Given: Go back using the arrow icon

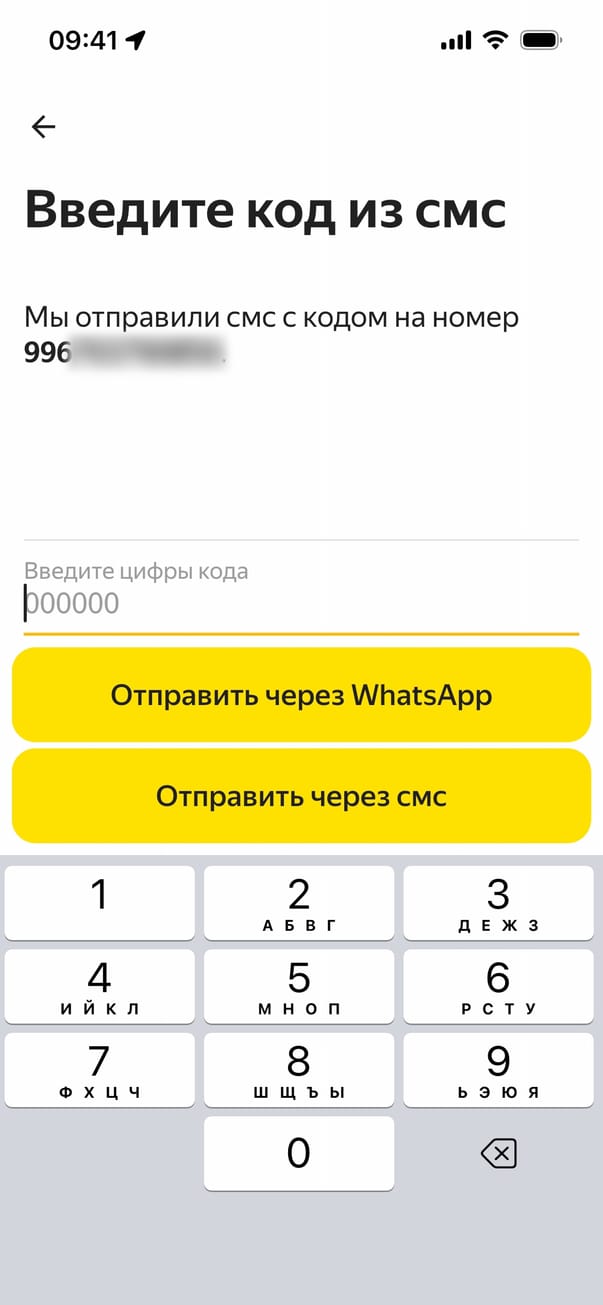Looking at the screenshot, I should pyautogui.click(x=43, y=127).
